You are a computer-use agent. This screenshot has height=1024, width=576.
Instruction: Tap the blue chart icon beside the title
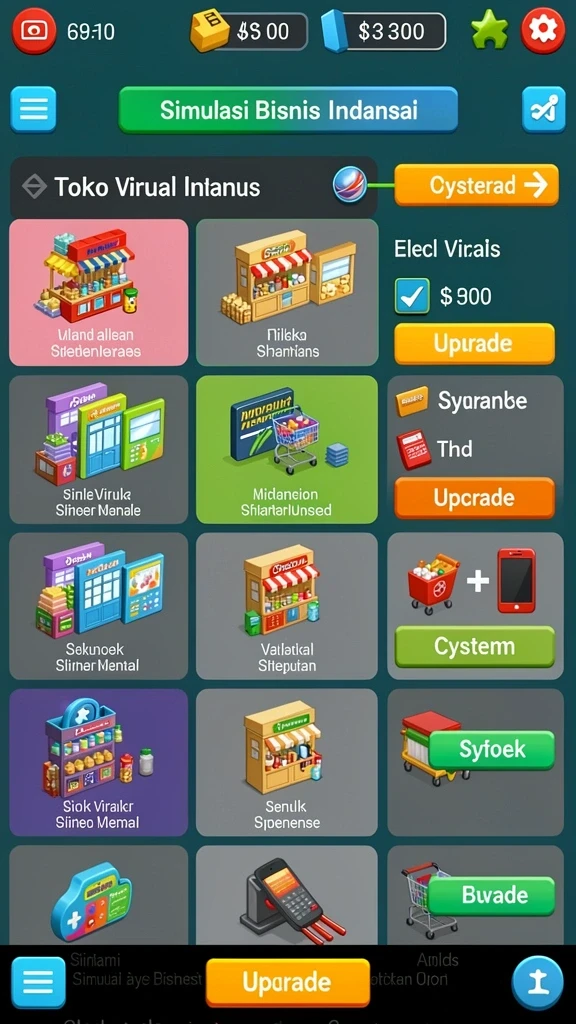(543, 109)
